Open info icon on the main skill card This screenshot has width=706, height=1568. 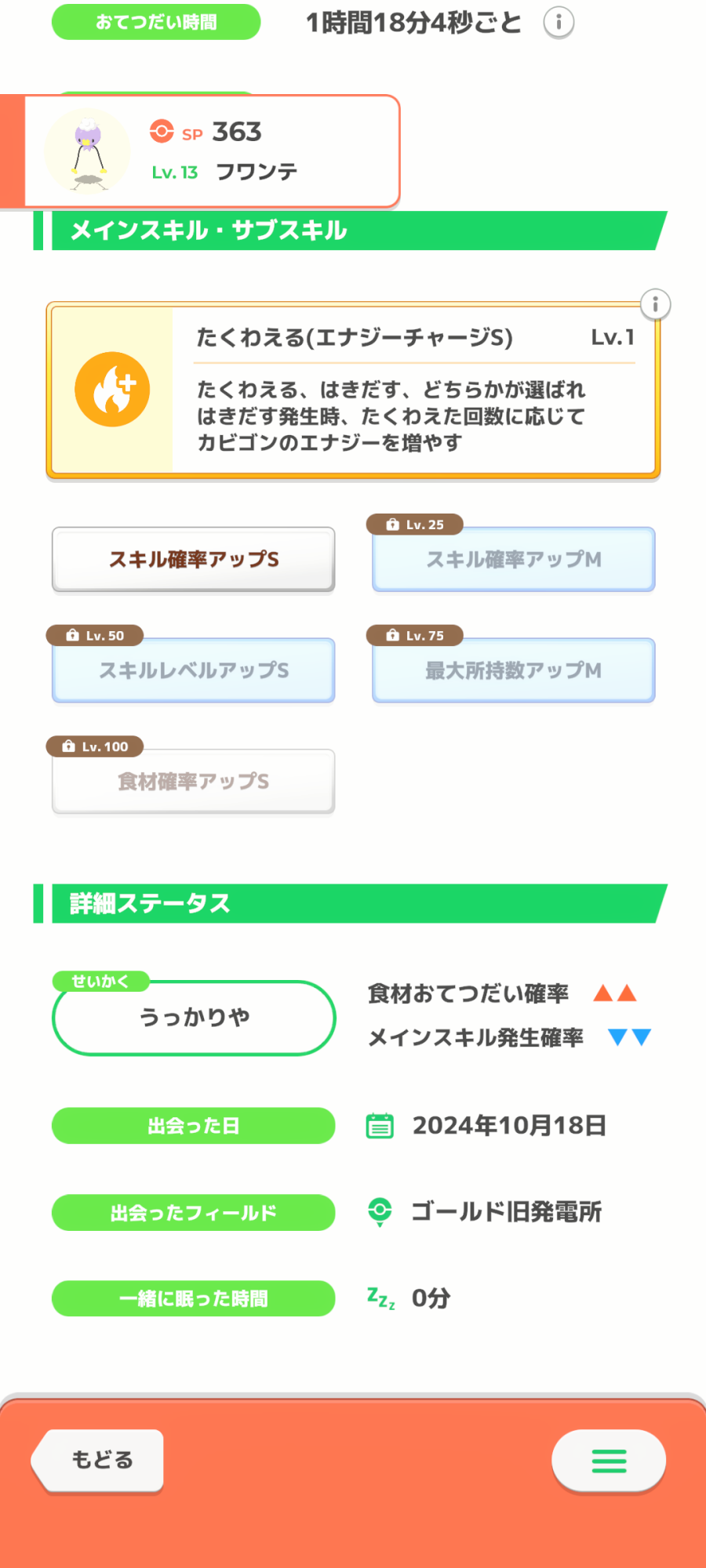coord(655,304)
